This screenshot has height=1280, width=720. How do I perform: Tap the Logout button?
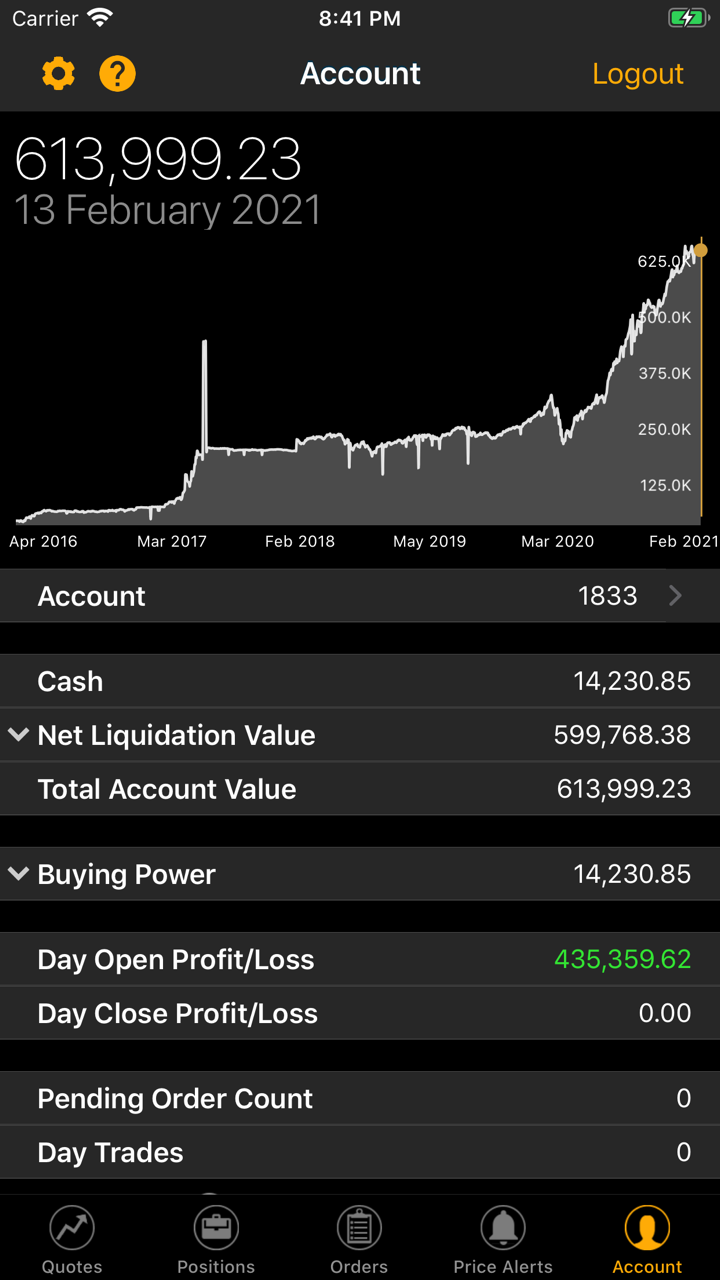coord(637,74)
